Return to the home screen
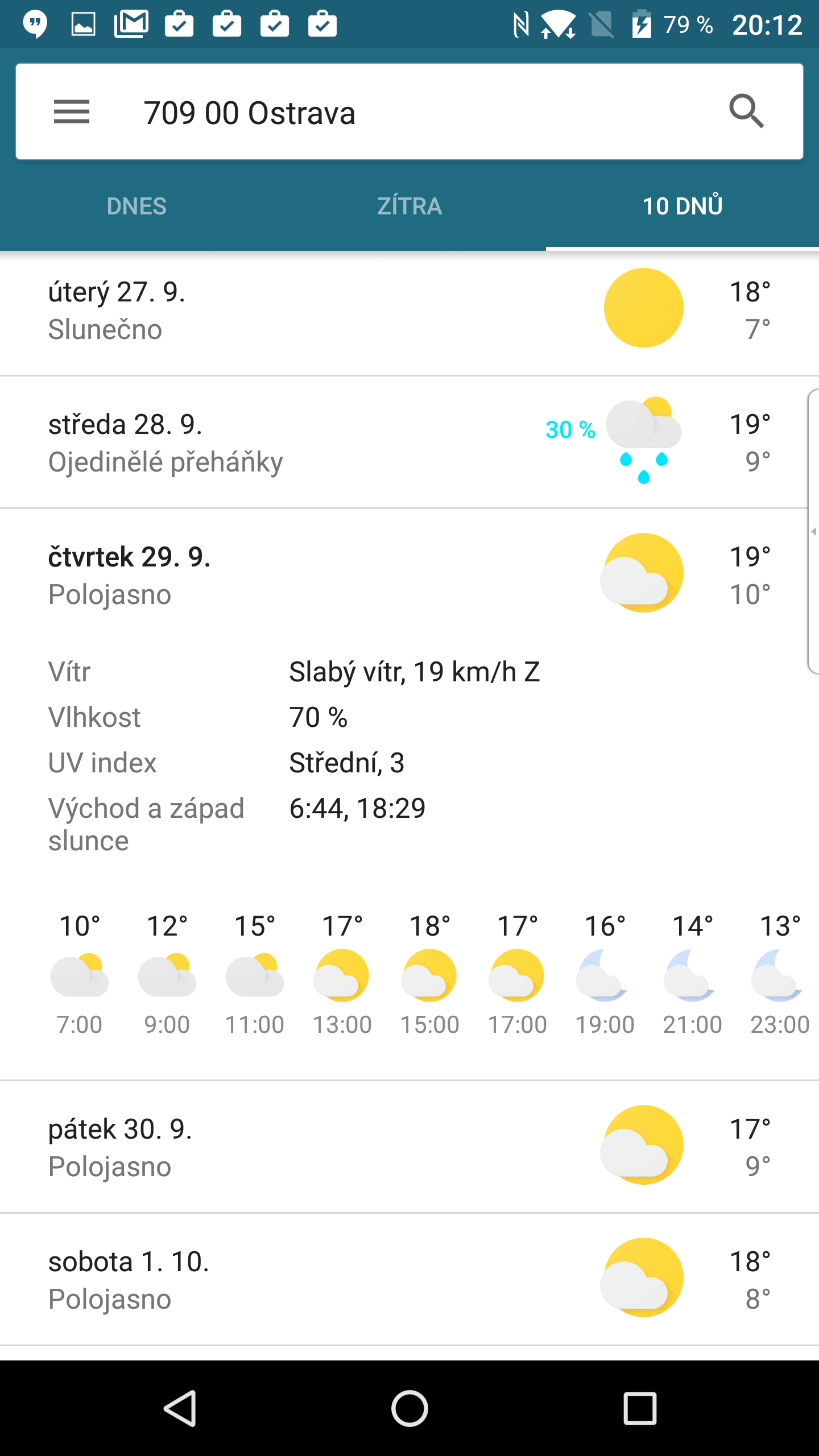 tap(409, 1408)
